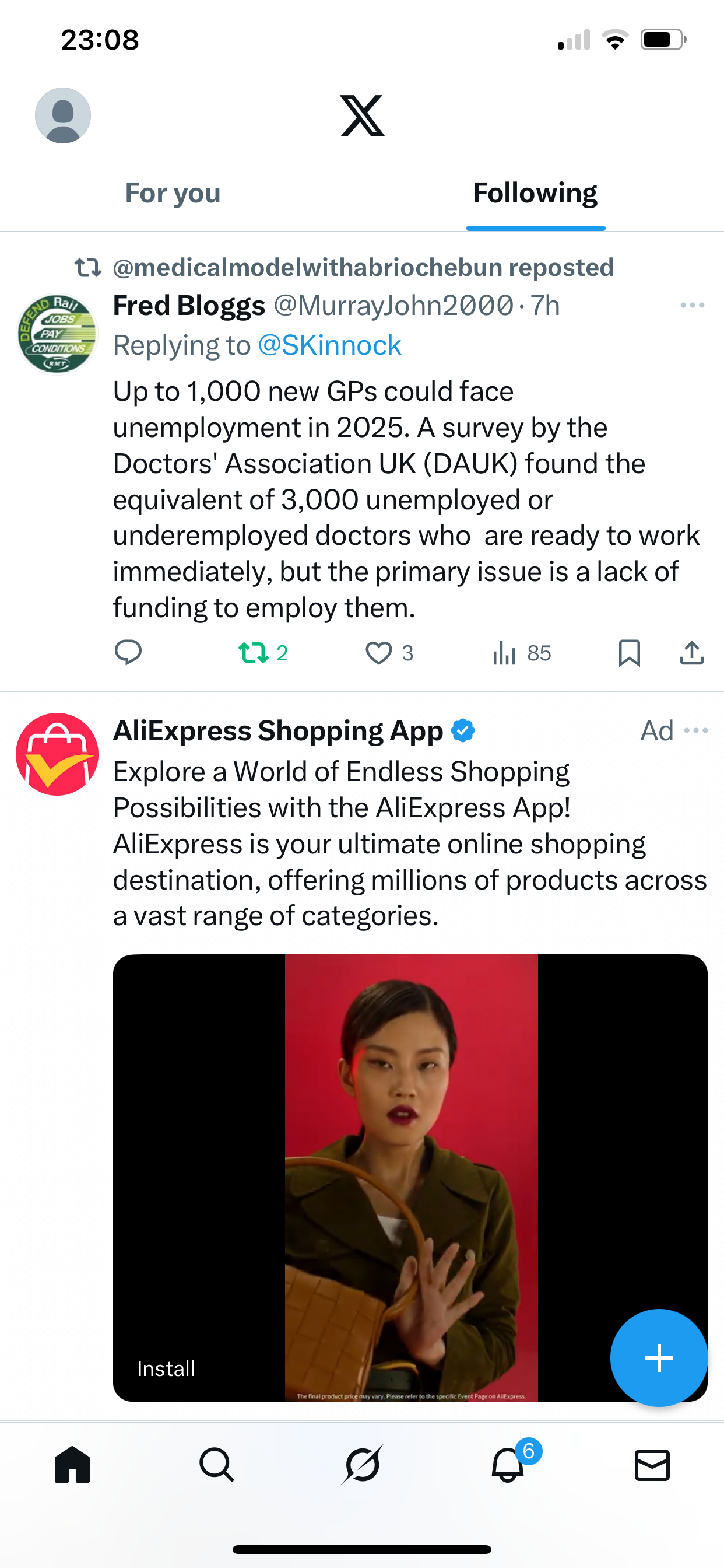Like Fred Bloggs' post

pos(379,653)
